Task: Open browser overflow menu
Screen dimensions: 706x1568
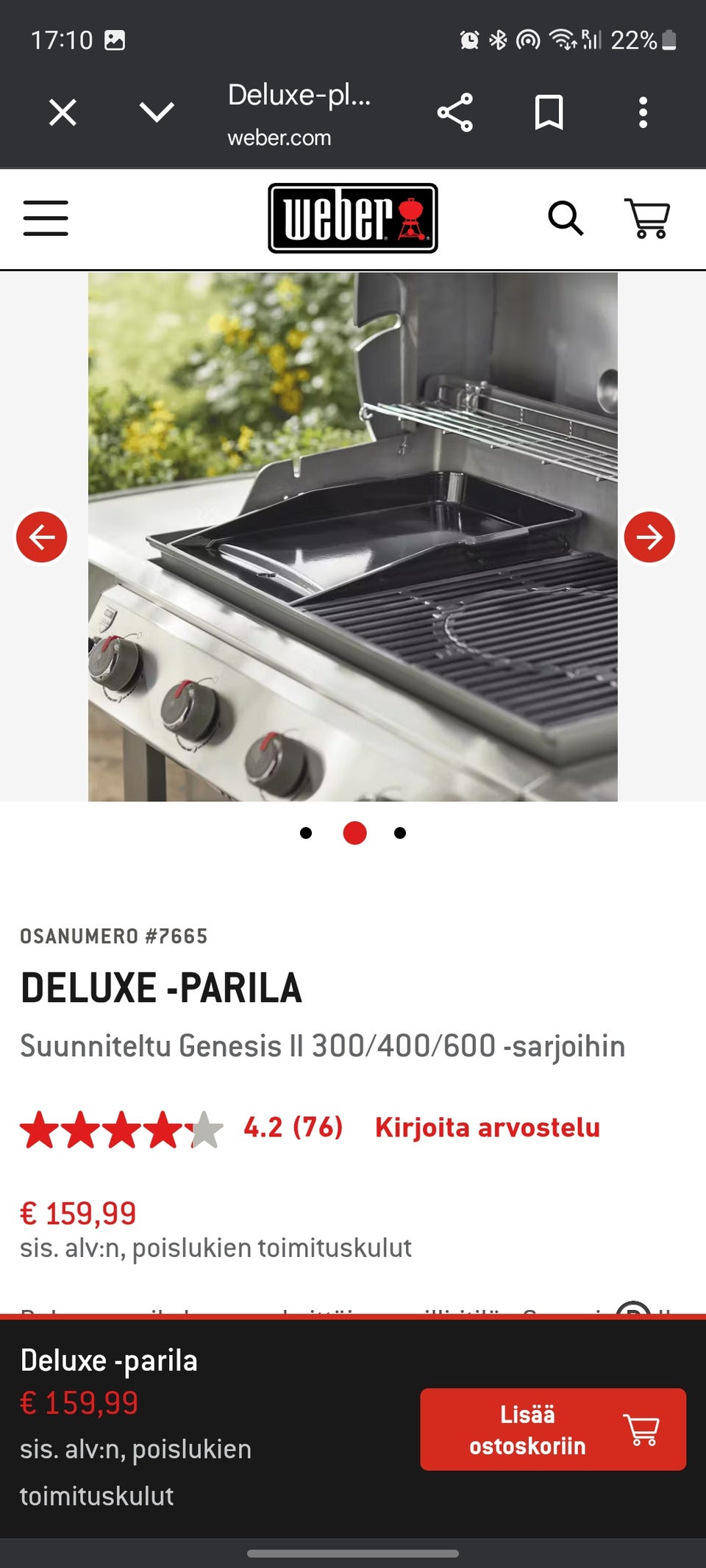Action: click(643, 111)
